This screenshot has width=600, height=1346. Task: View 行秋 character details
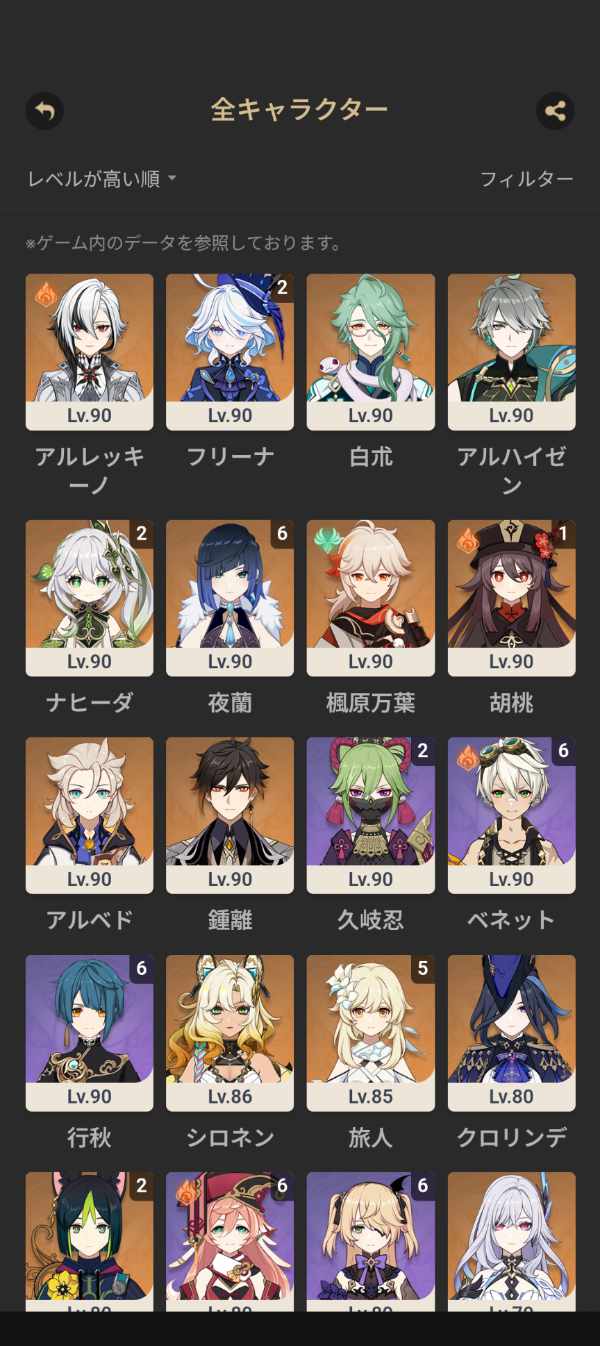pyautogui.click(x=89, y=1032)
